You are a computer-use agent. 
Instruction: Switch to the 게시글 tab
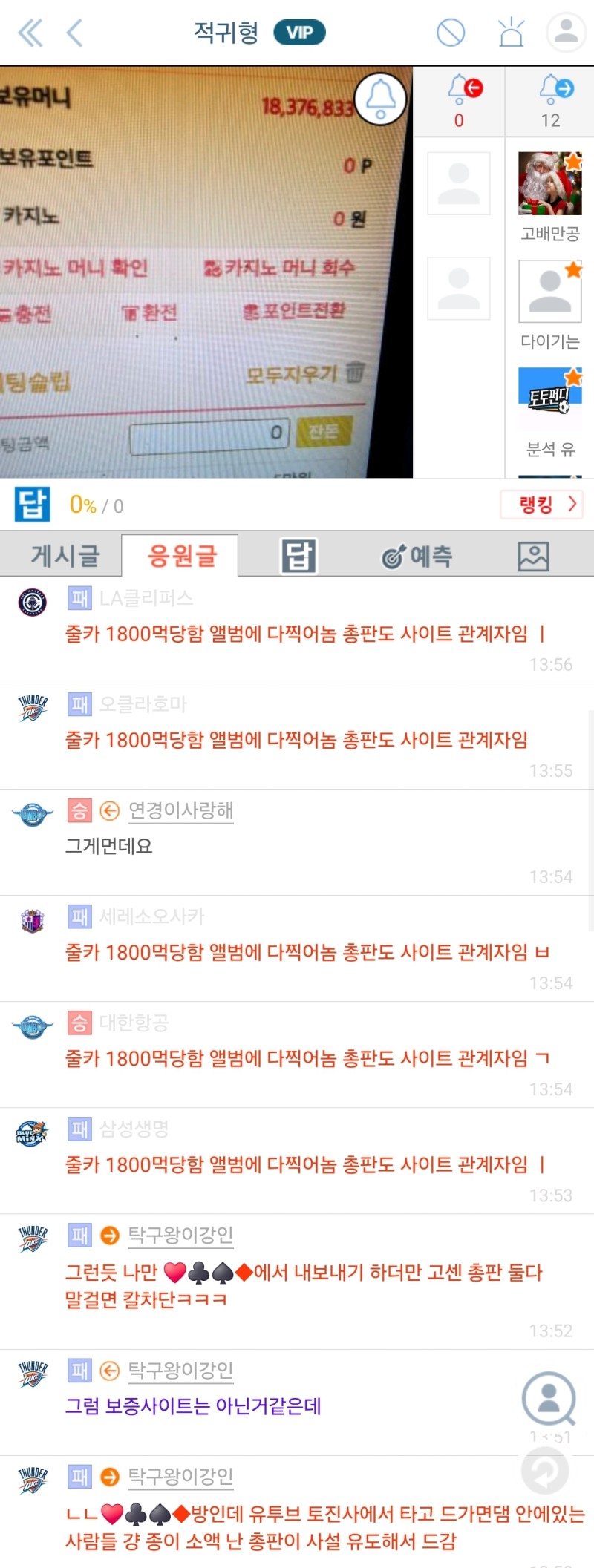tap(65, 556)
